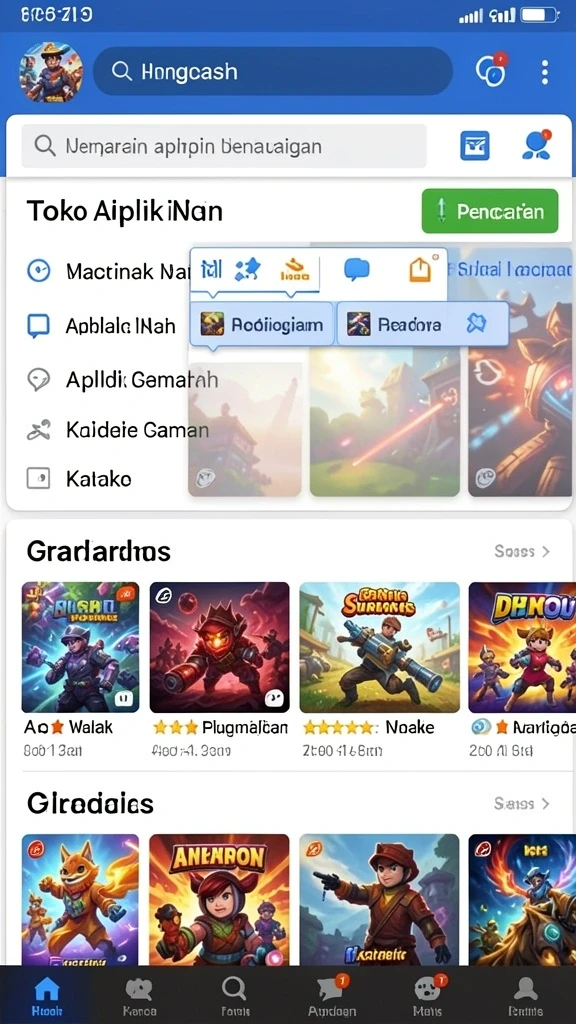Open the three-dot overflow menu
The width and height of the screenshot is (576, 1024).
pos(545,72)
